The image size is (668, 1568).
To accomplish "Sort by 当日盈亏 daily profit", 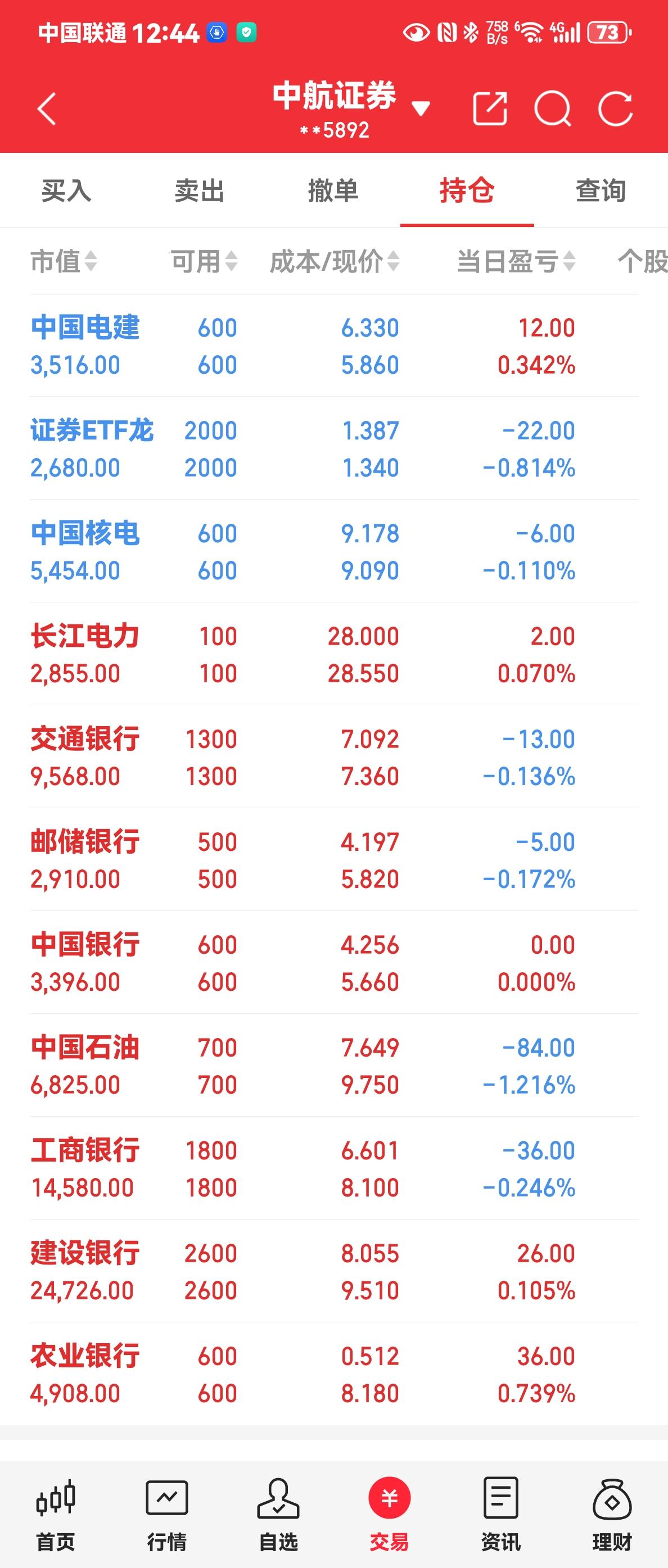I will point(514,262).
